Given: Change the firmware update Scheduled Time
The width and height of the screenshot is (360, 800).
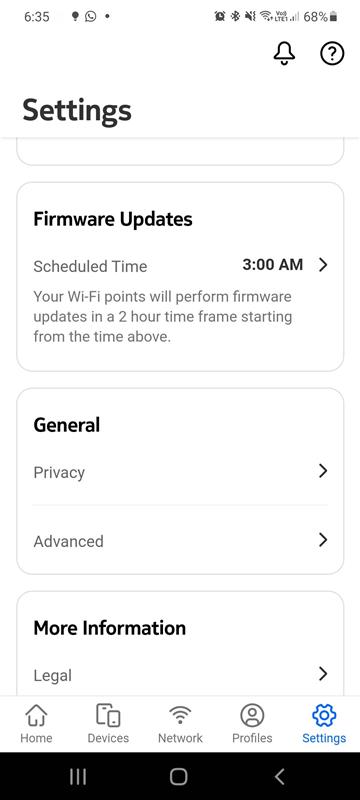Looking at the screenshot, I should click(x=180, y=265).
